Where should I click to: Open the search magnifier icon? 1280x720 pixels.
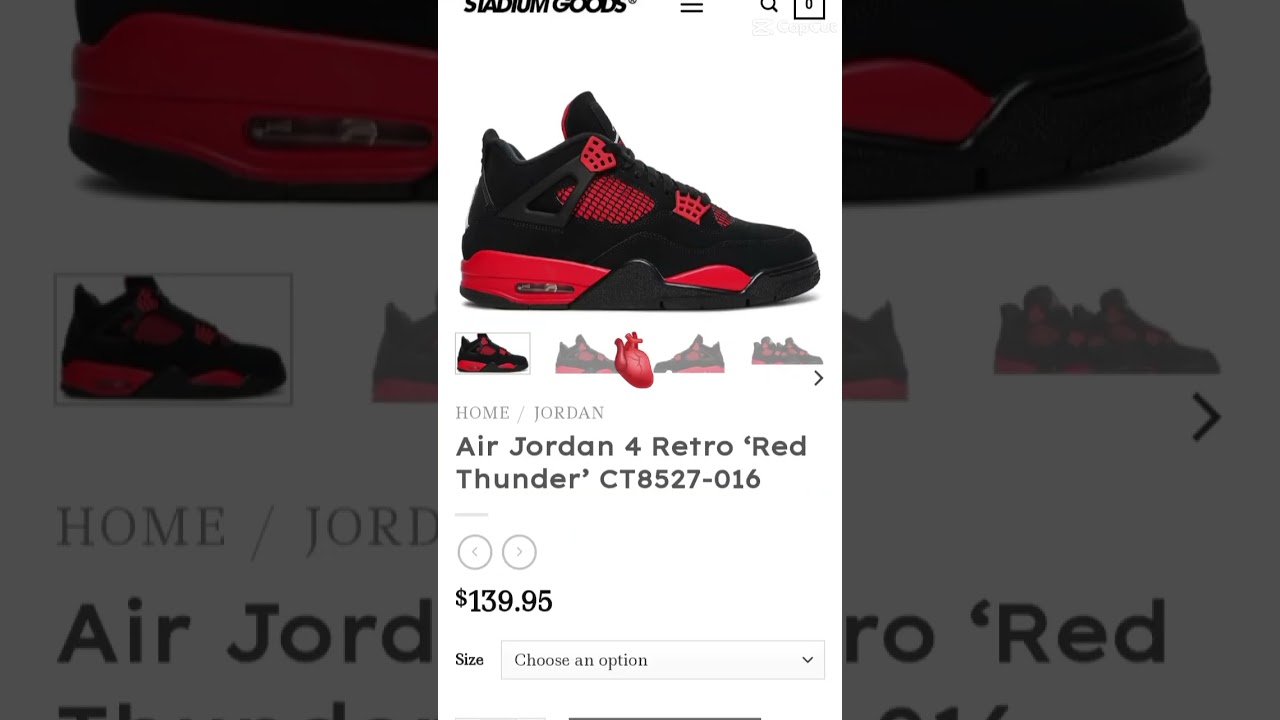(x=768, y=6)
